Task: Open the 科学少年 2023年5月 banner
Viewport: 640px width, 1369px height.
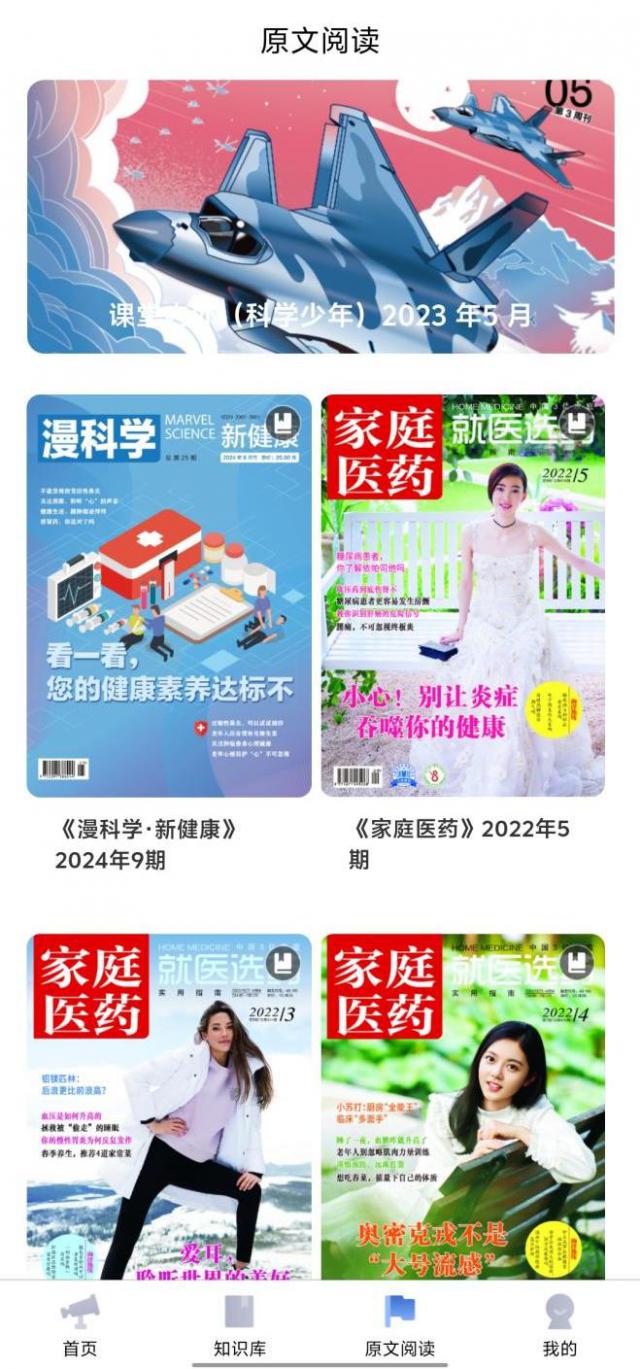Action: pos(320,217)
